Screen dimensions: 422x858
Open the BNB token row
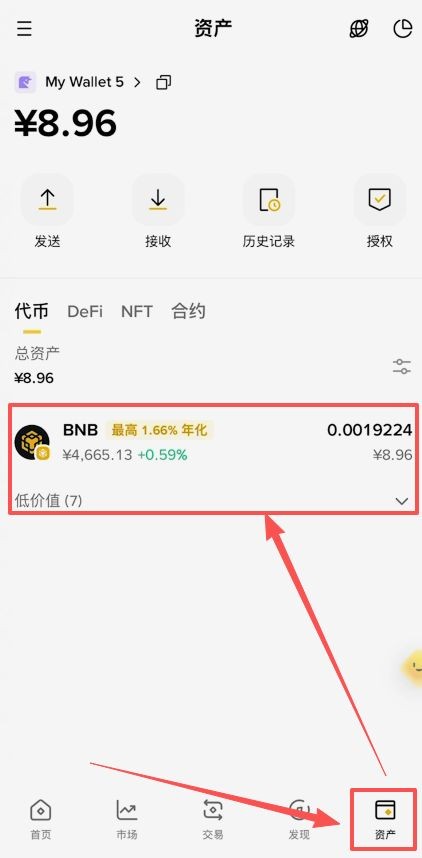point(213,442)
